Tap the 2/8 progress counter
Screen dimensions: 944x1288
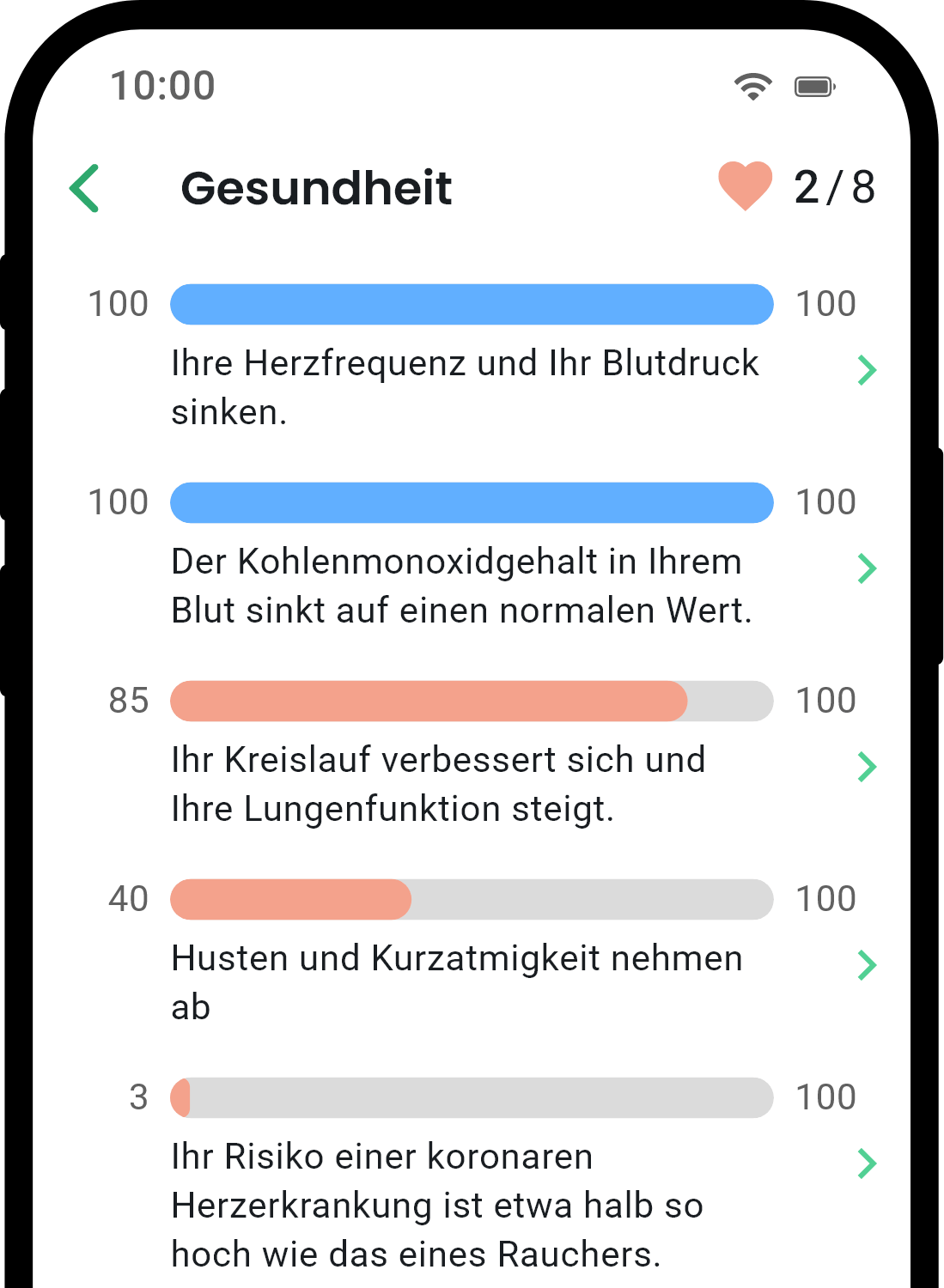834,187
